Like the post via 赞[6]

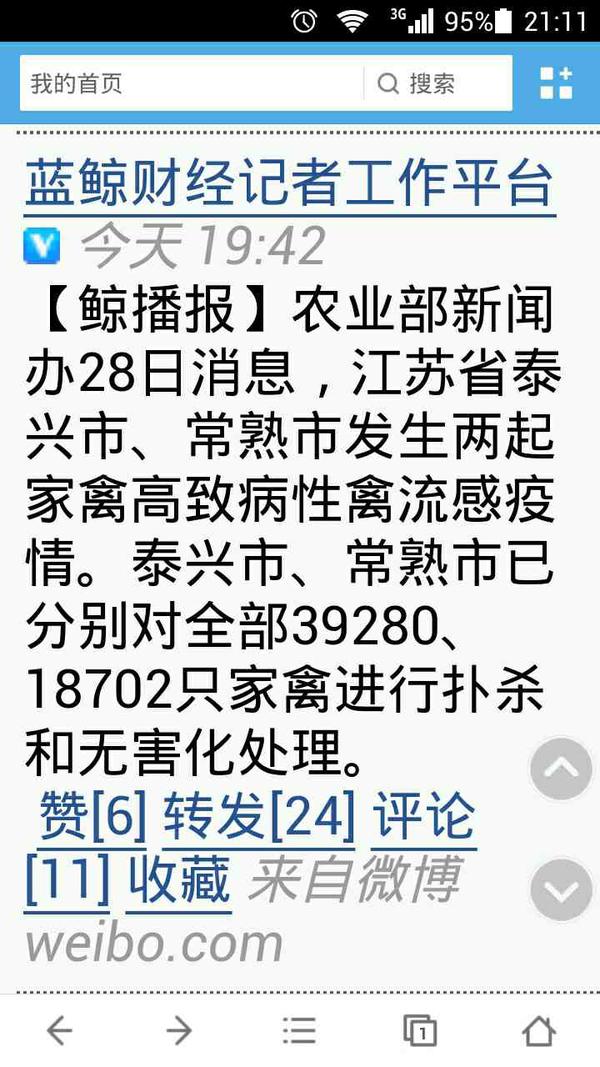click(x=93, y=816)
